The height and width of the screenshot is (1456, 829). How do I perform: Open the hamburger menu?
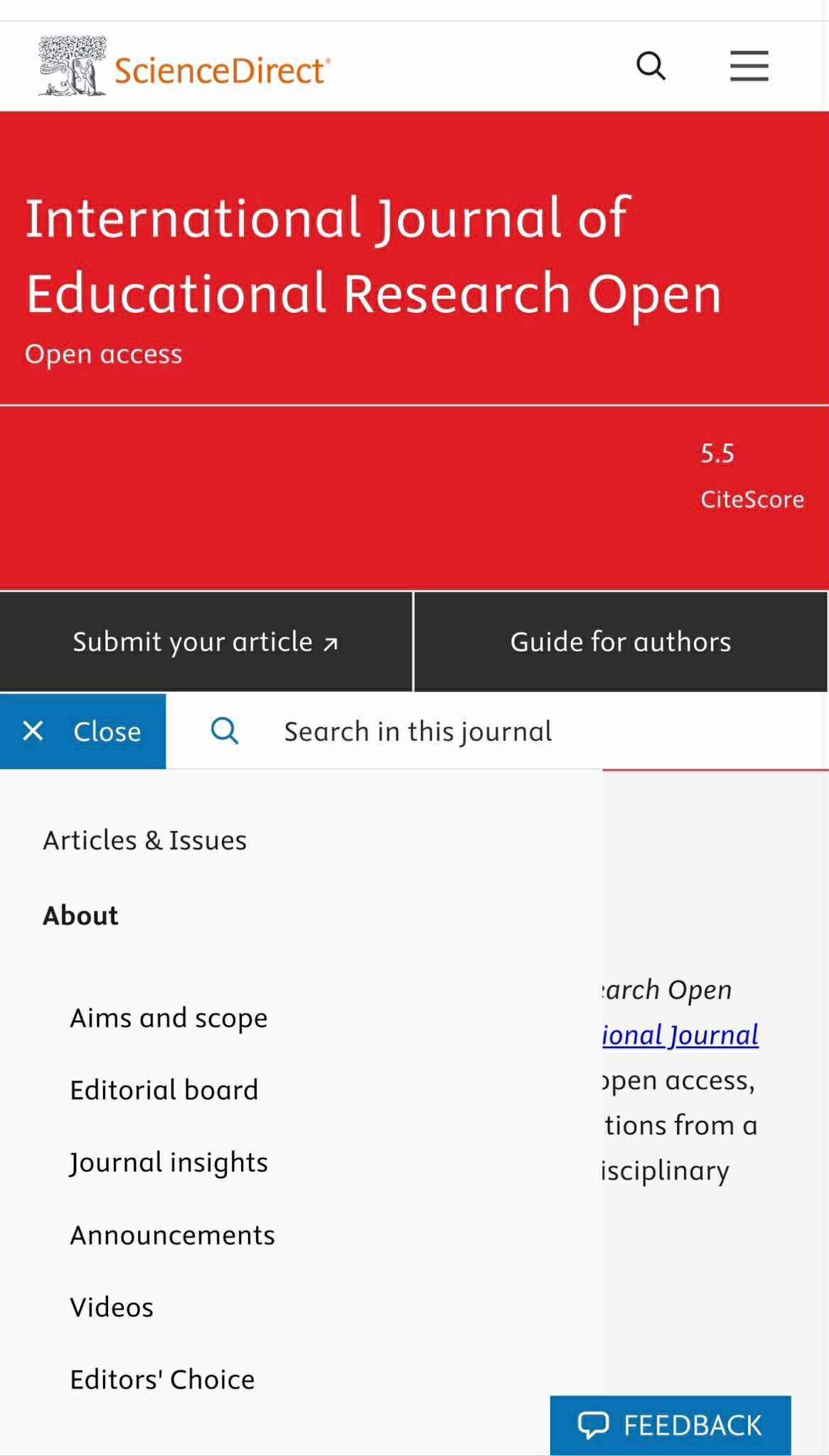point(749,66)
